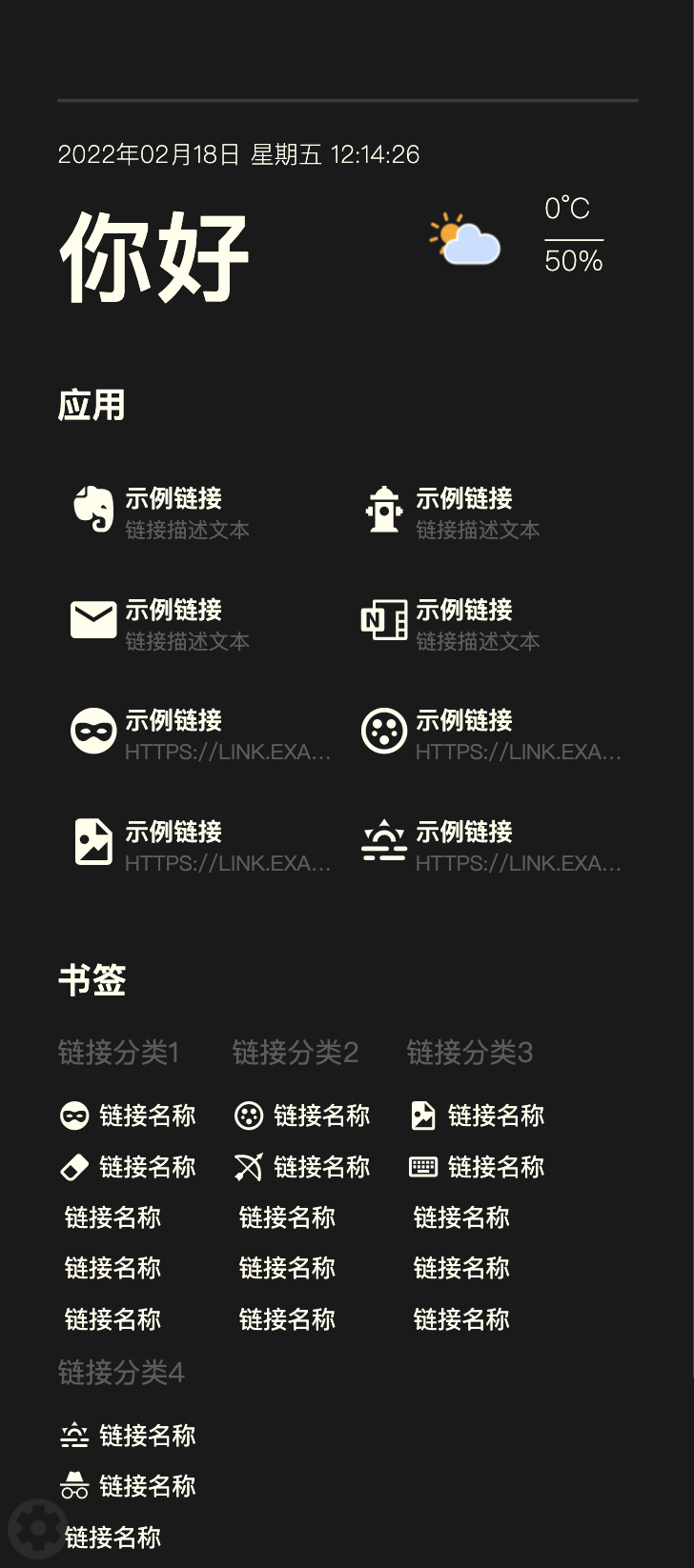
Task: Click the image file icon under 应用
Action: (92, 842)
